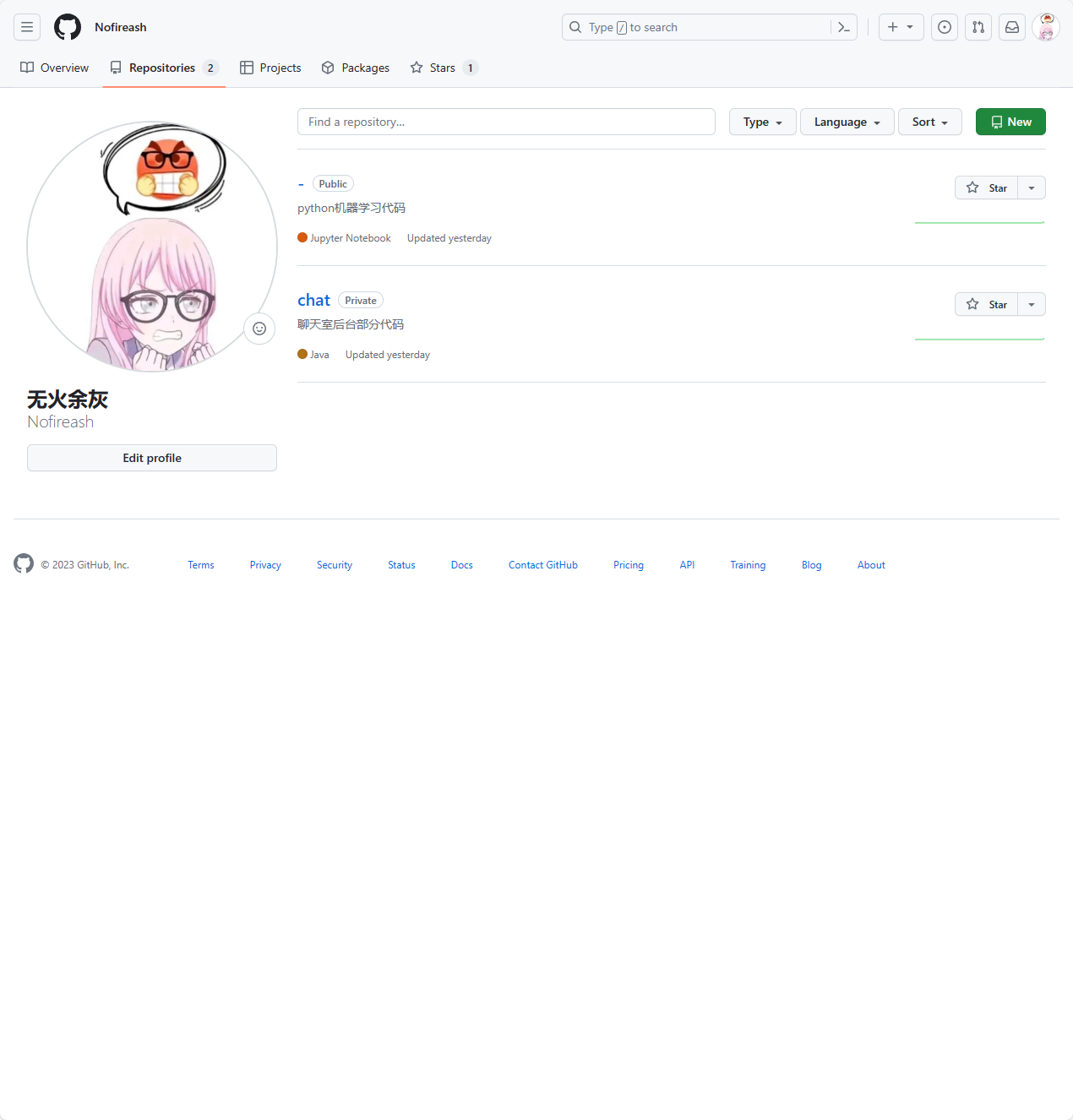Switch to the Packages tab

[x=356, y=68]
